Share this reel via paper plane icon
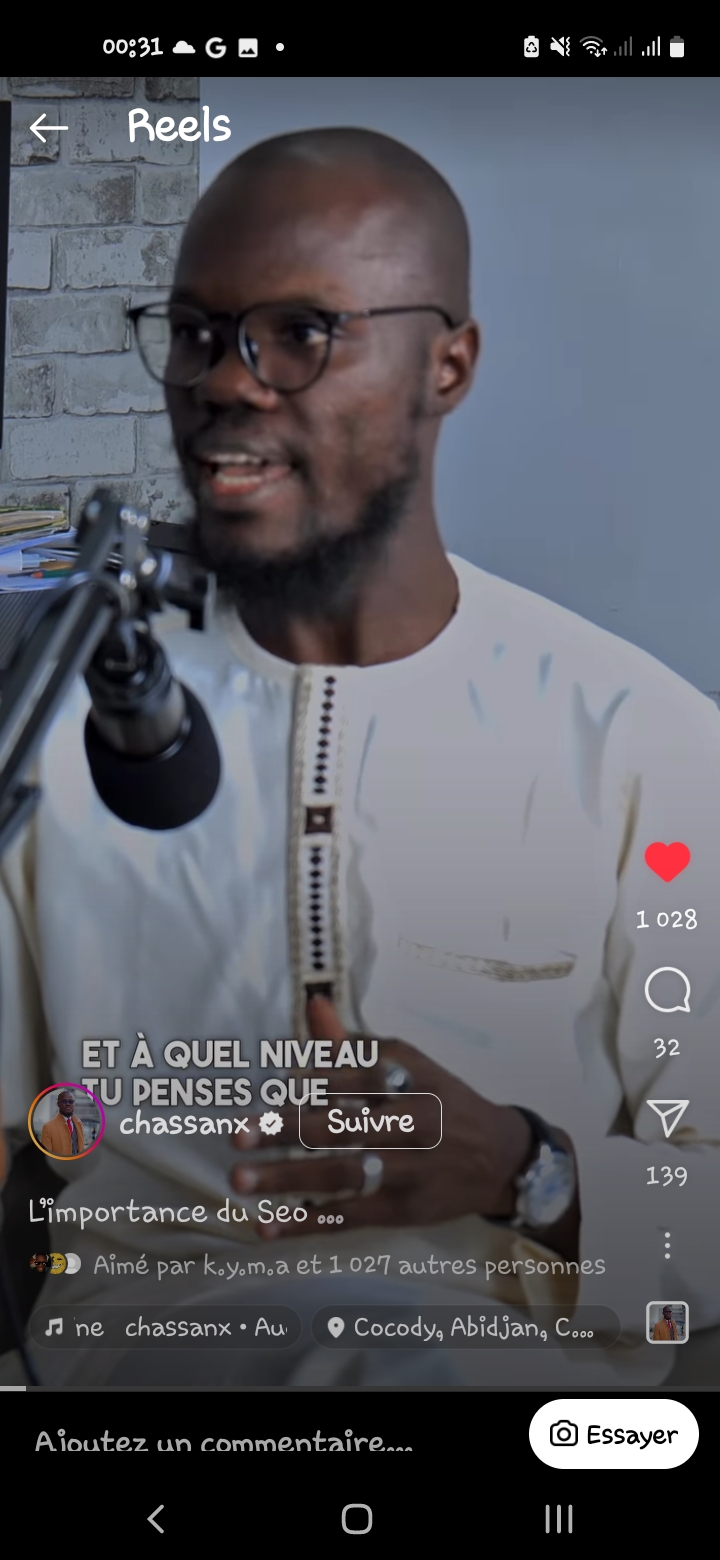 tap(667, 1120)
